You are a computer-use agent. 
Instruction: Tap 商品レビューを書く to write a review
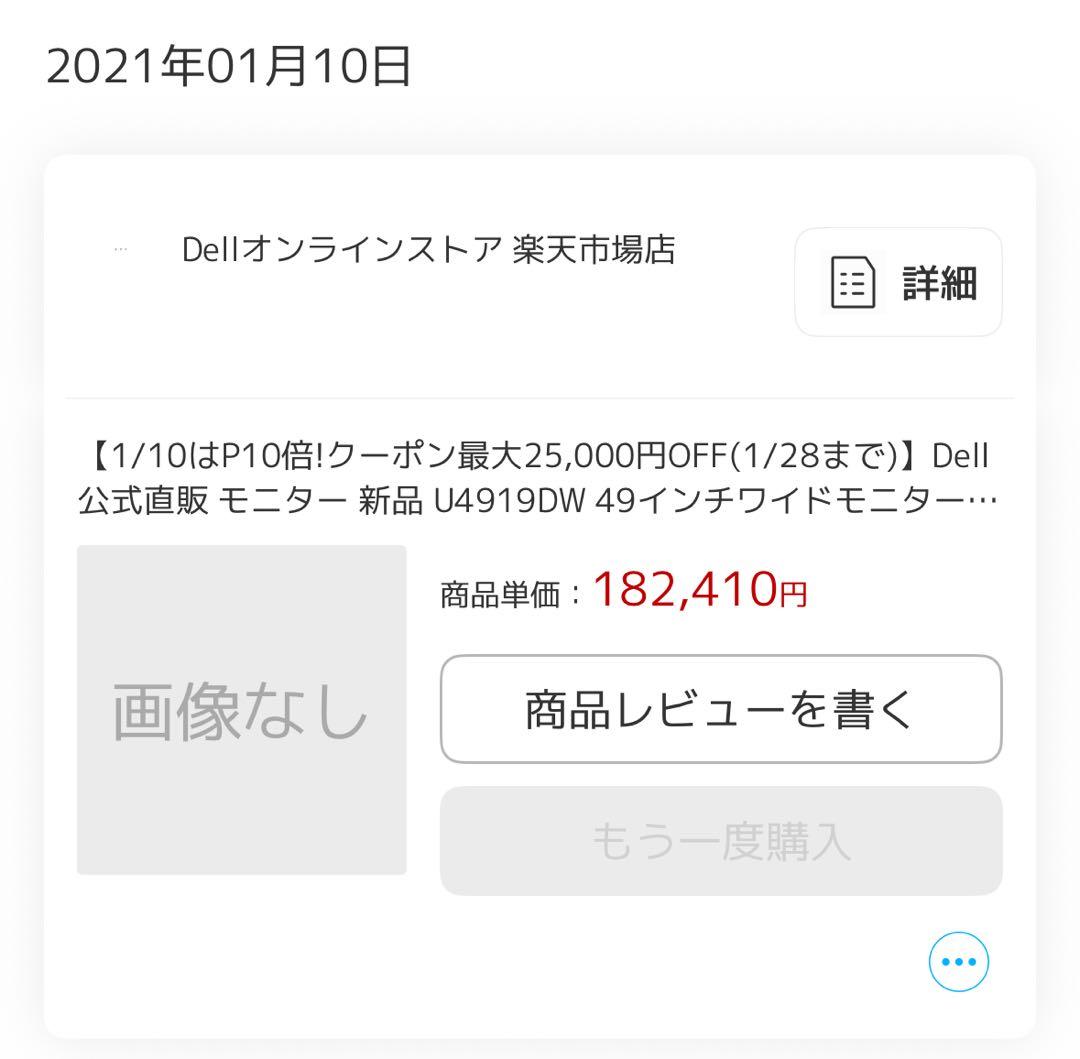coord(720,709)
